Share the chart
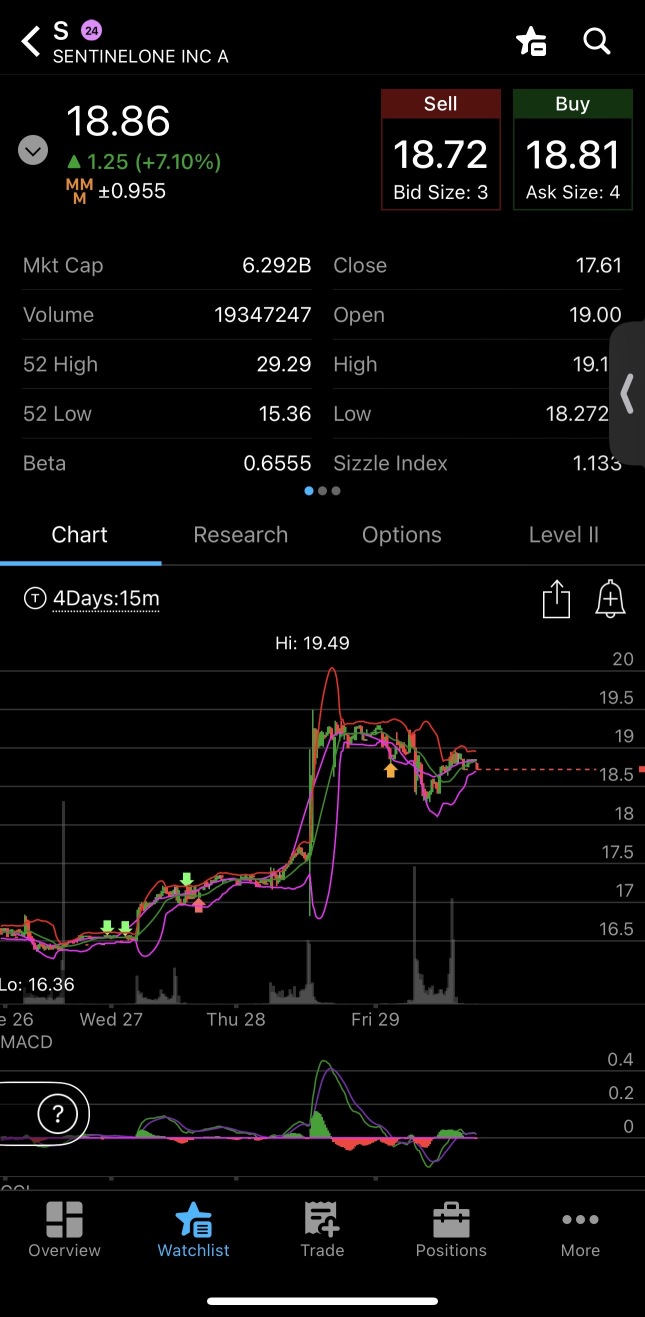645x1317 pixels. [556, 600]
